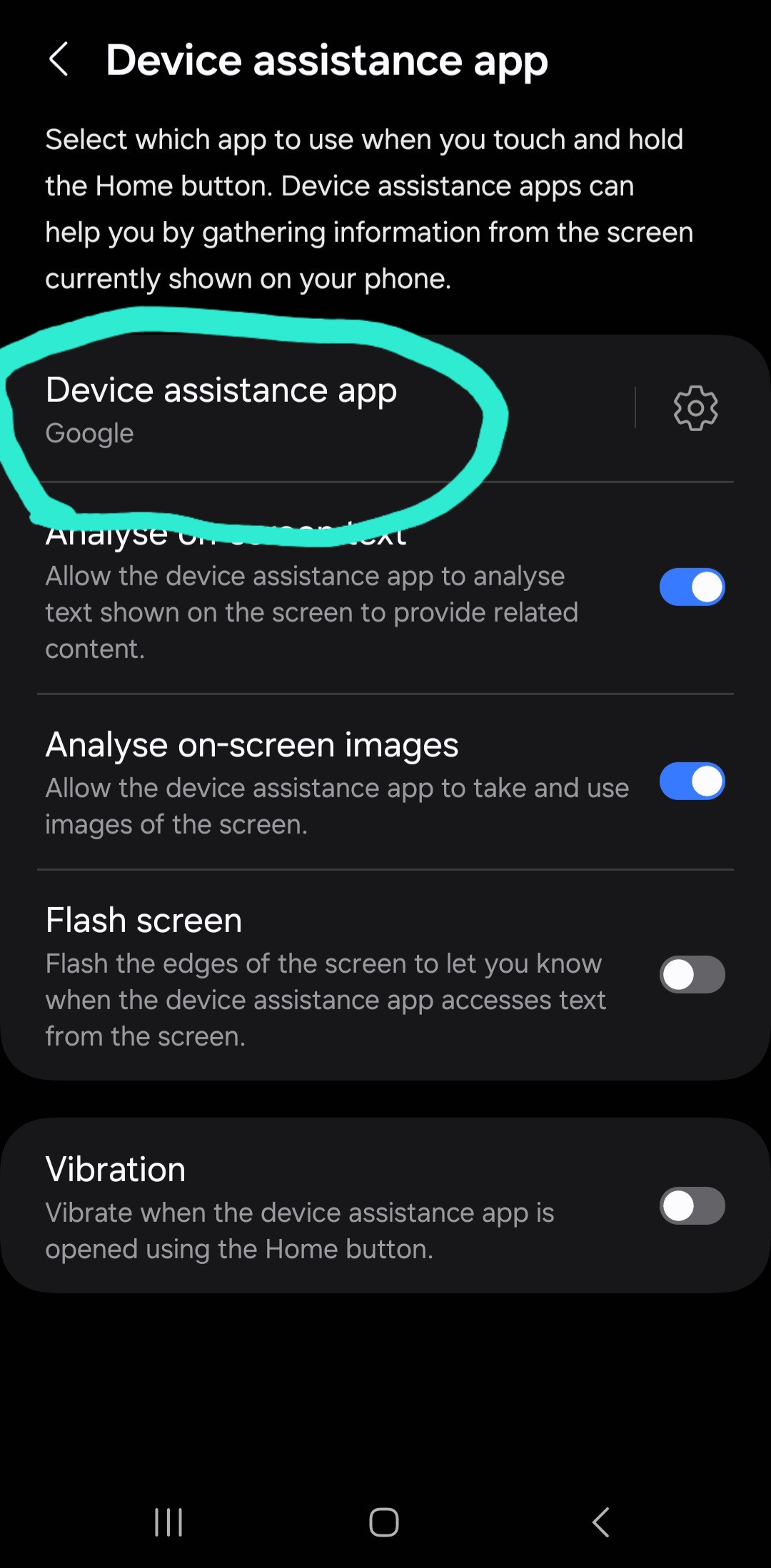
Task: Disable the Analyse on-screen text toggle
Action: pyautogui.click(x=692, y=586)
